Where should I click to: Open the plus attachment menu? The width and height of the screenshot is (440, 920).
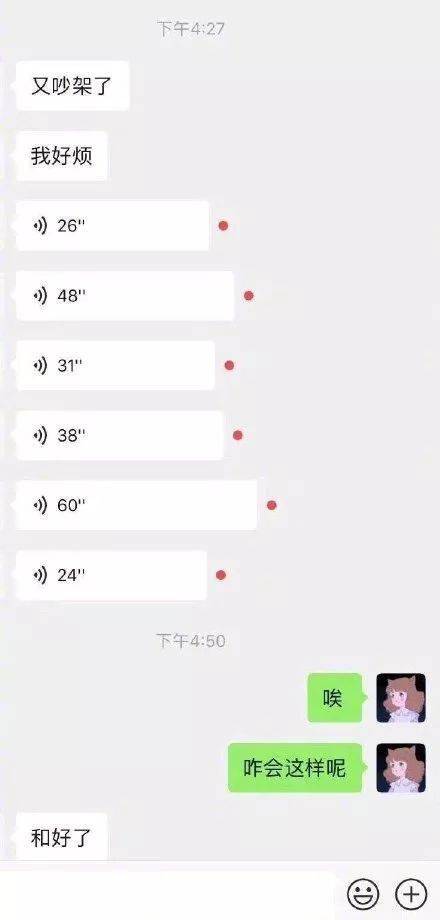411,894
